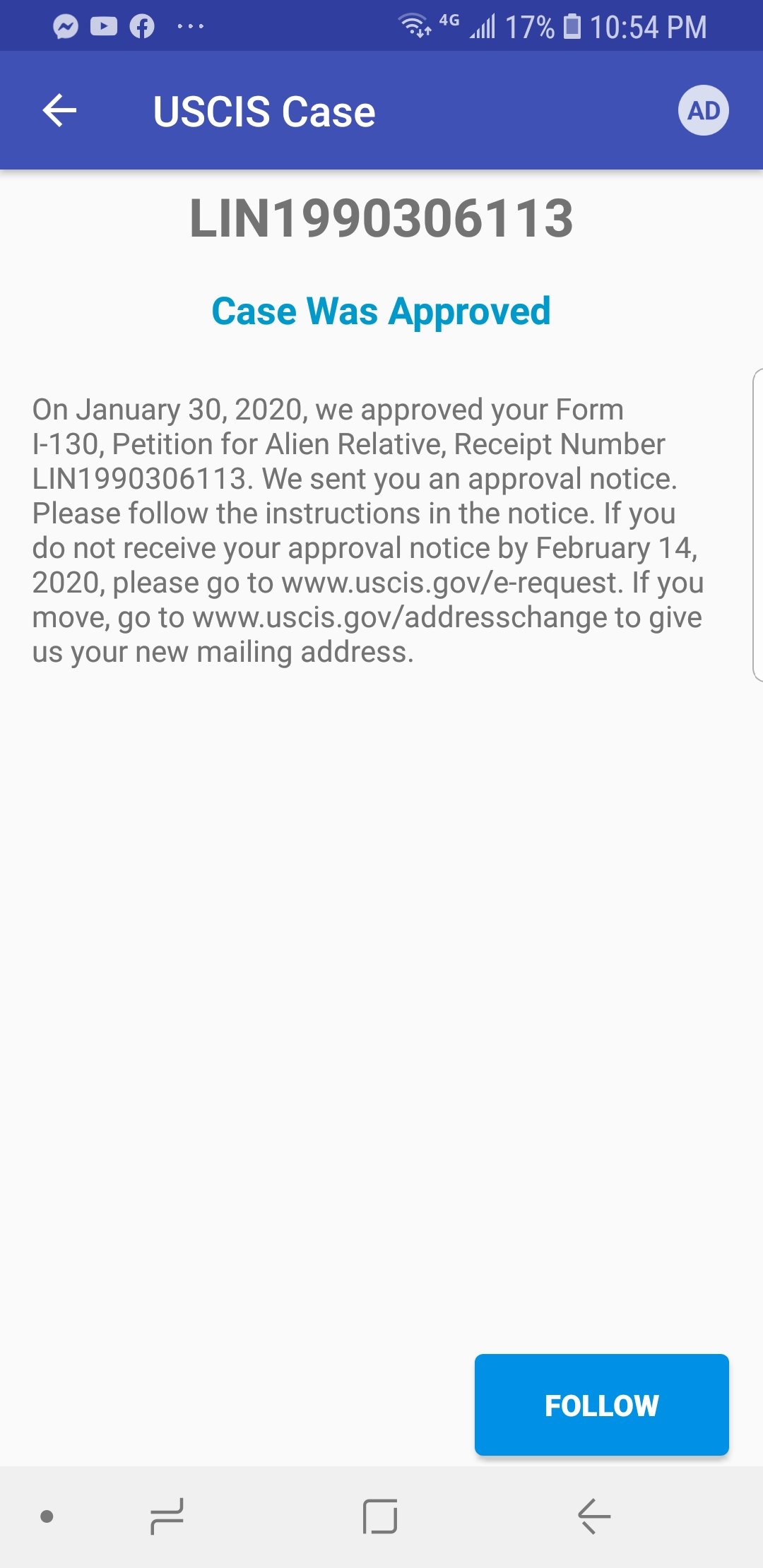This screenshot has height=1568, width=763.
Task: Open the AD profile avatar
Action: [x=704, y=111]
